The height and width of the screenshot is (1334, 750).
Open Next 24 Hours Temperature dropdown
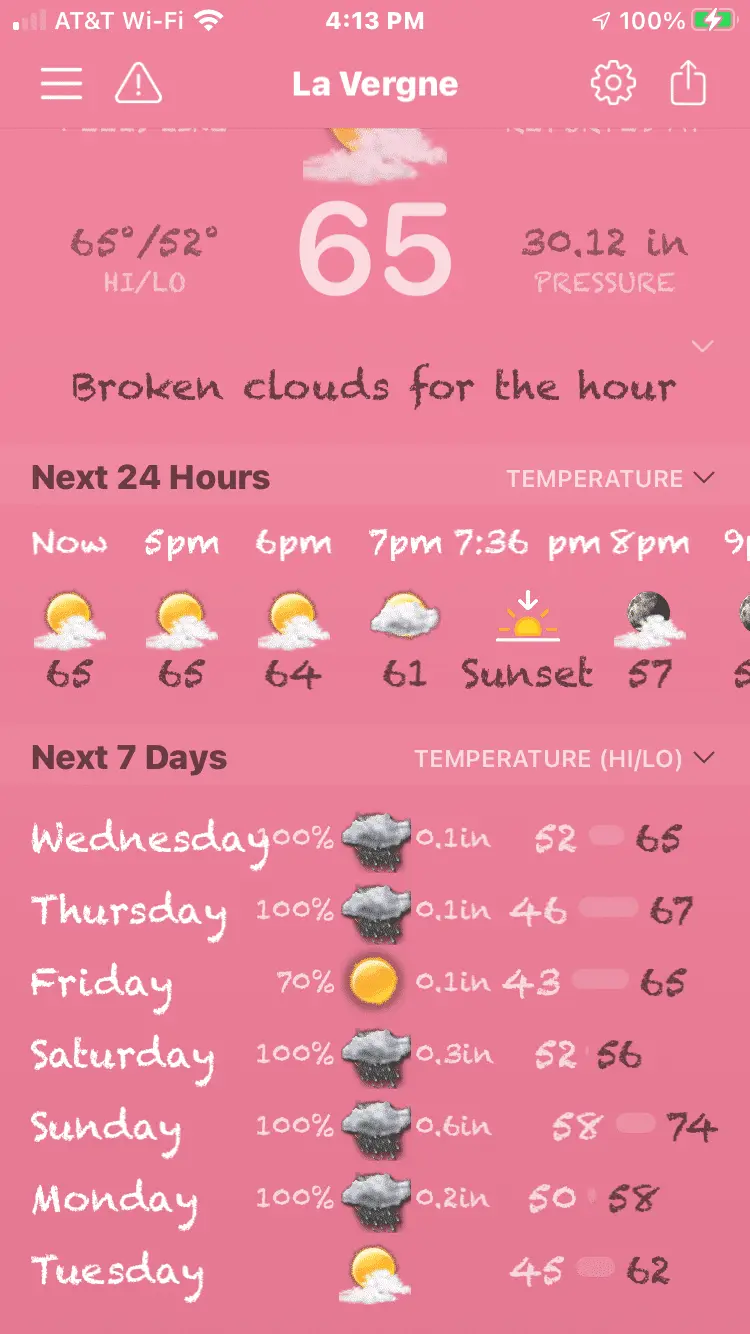coord(610,479)
